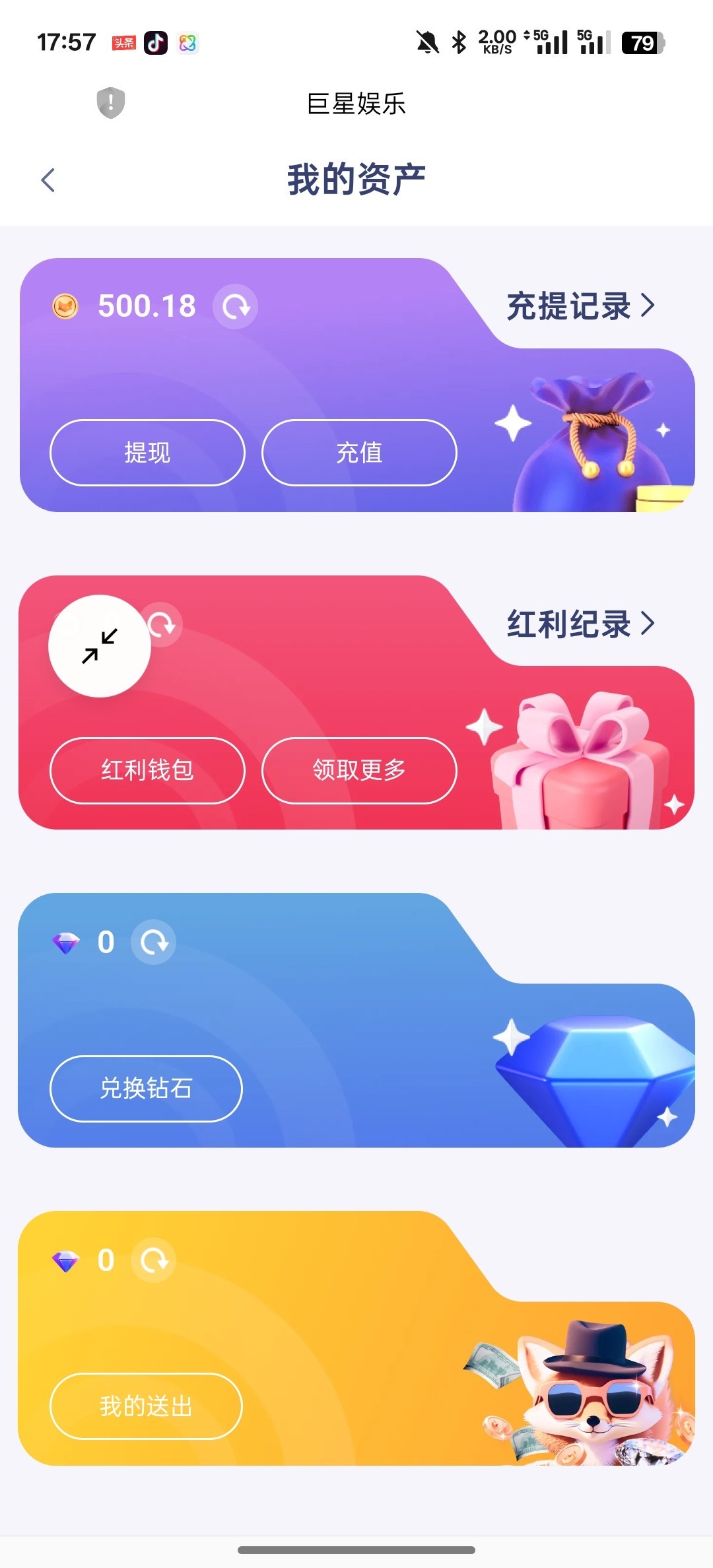Screen dimensions: 713x1568
Task: Tap 兑换钻石 to exchange diamonds
Action: point(146,1088)
